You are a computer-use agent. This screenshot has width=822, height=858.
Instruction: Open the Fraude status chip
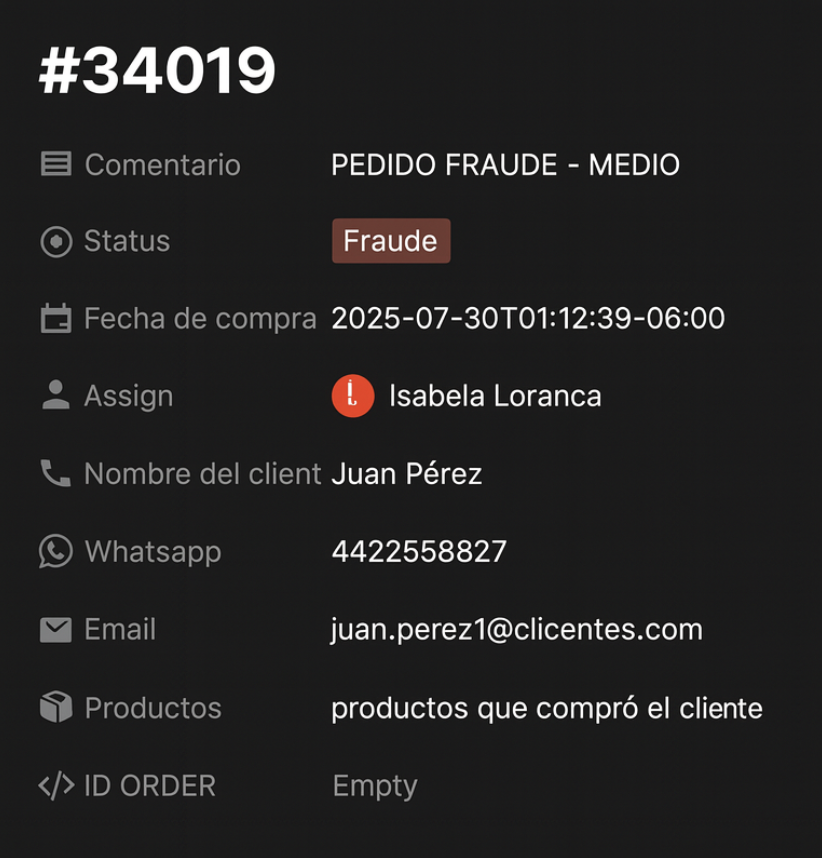click(x=390, y=241)
